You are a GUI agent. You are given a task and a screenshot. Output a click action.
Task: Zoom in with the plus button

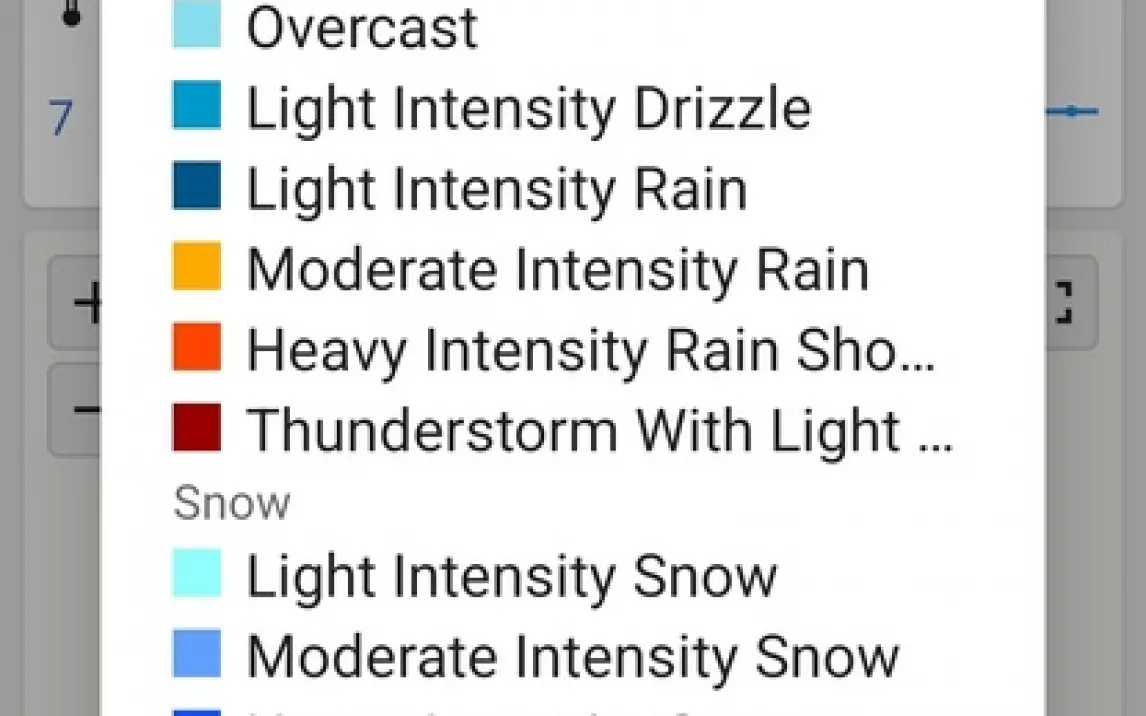click(x=78, y=303)
